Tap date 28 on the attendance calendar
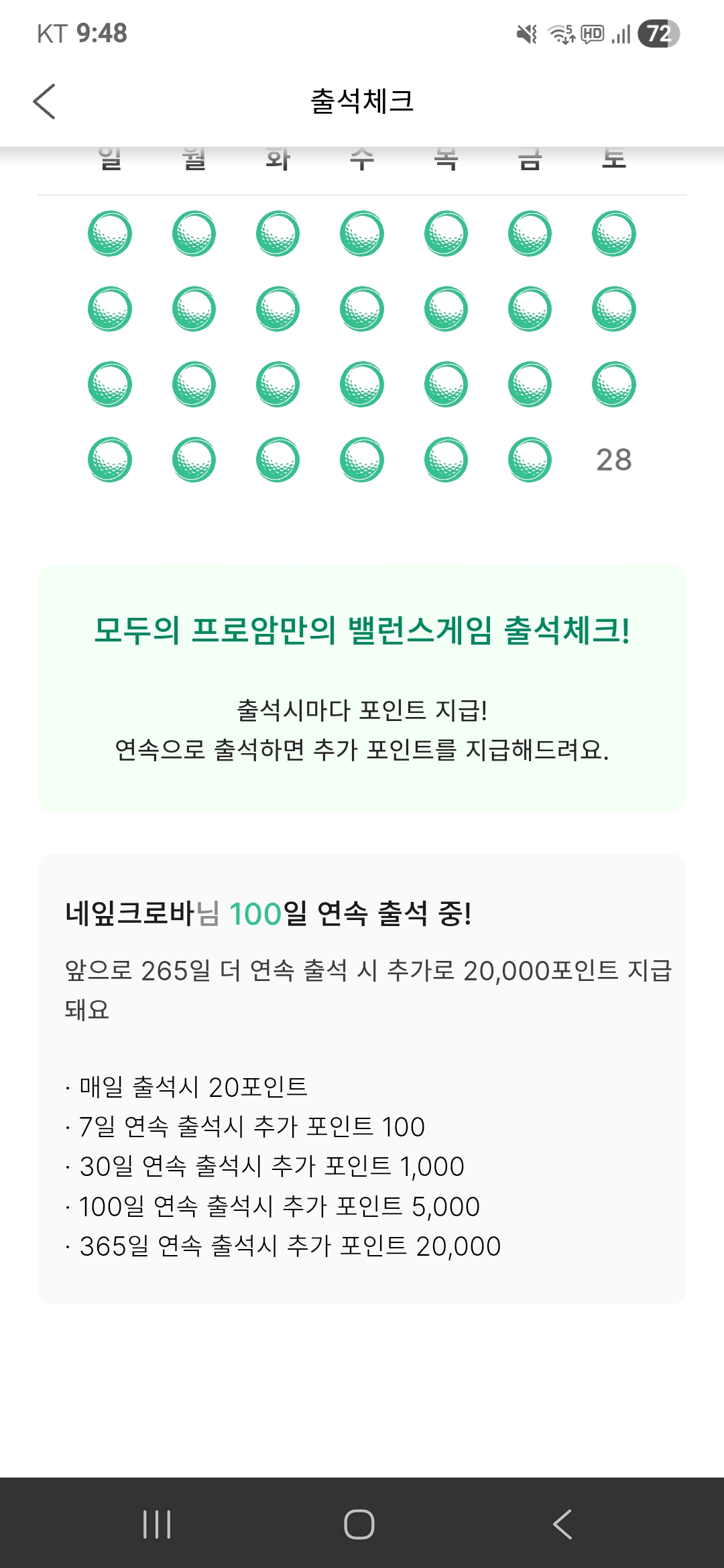The width and height of the screenshot is (724, 1568). 613,460
